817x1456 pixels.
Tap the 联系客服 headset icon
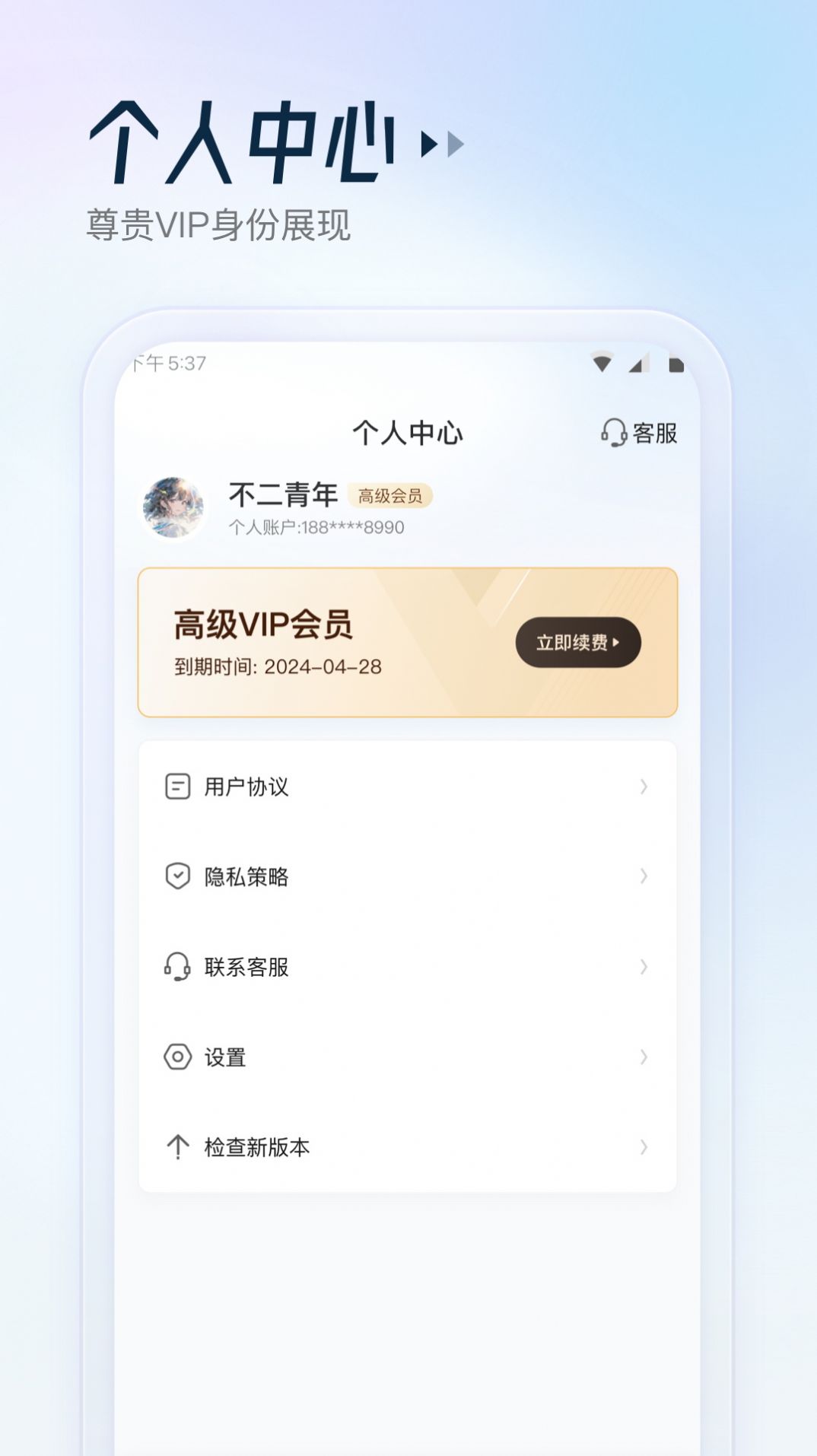tap(176, 967)
